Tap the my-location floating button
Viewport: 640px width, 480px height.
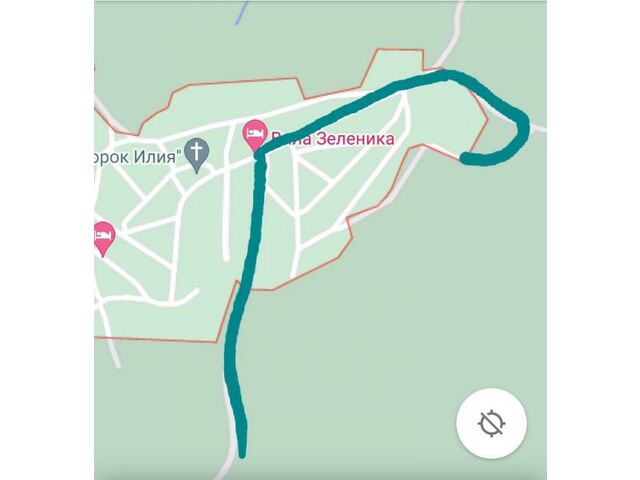click(491, 424)
